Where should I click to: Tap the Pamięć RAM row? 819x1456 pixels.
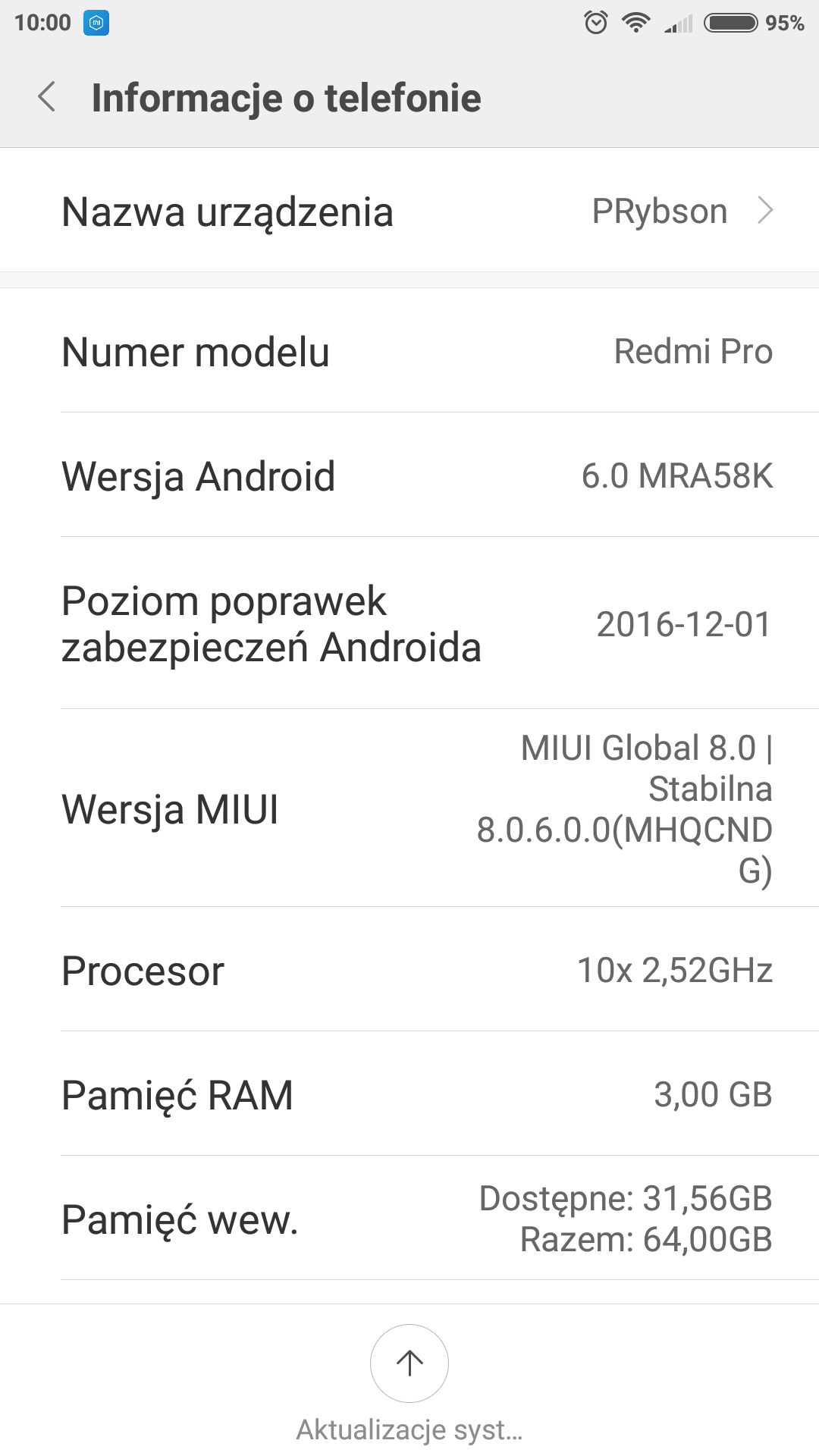[409, 1094]
